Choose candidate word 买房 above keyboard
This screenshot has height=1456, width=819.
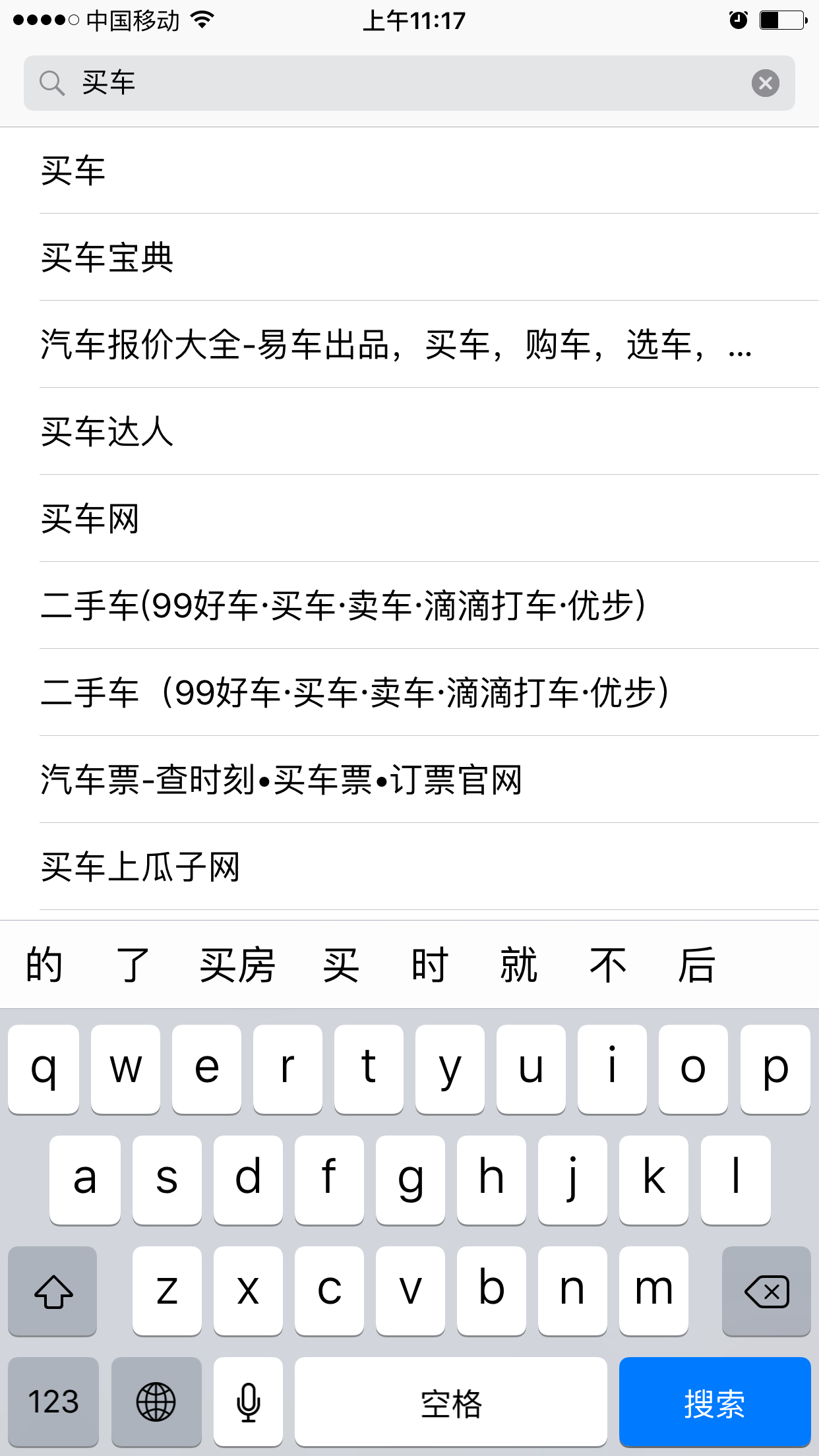[235, 964]
